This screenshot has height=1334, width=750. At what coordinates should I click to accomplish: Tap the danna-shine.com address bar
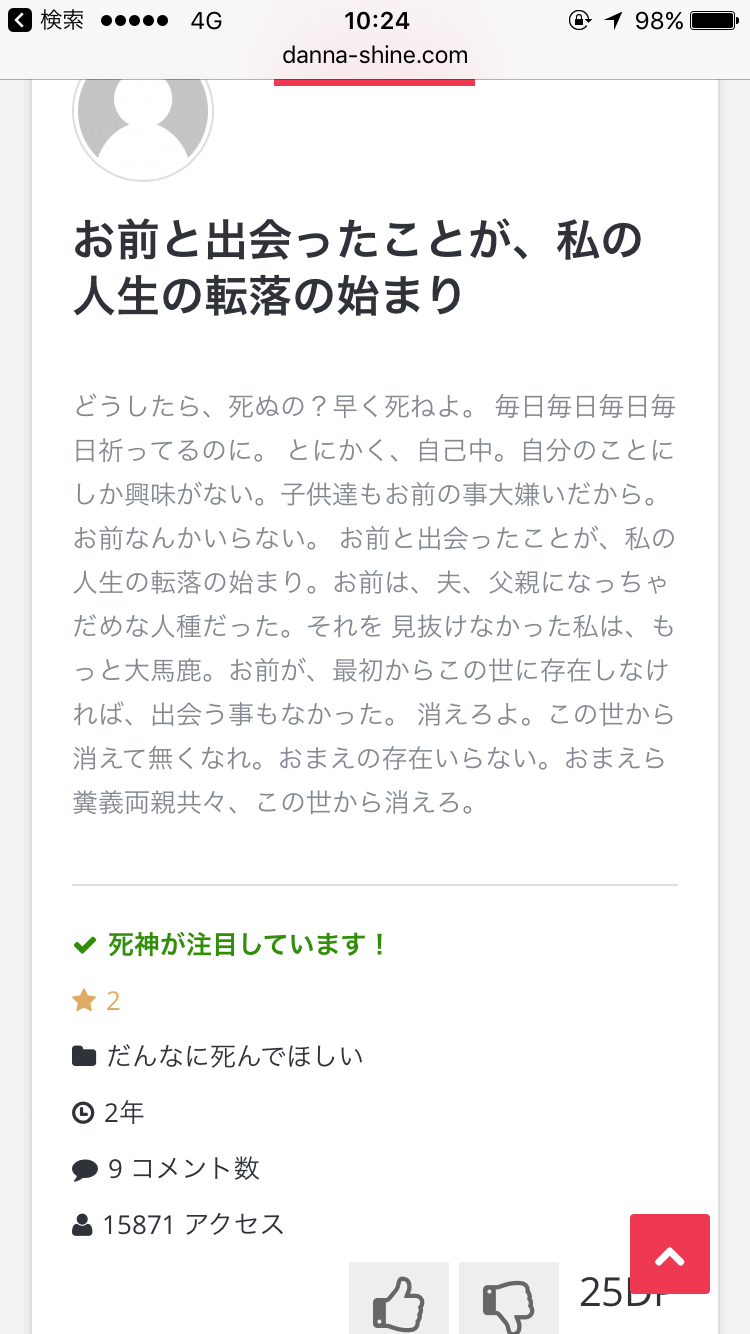(375, 55)
